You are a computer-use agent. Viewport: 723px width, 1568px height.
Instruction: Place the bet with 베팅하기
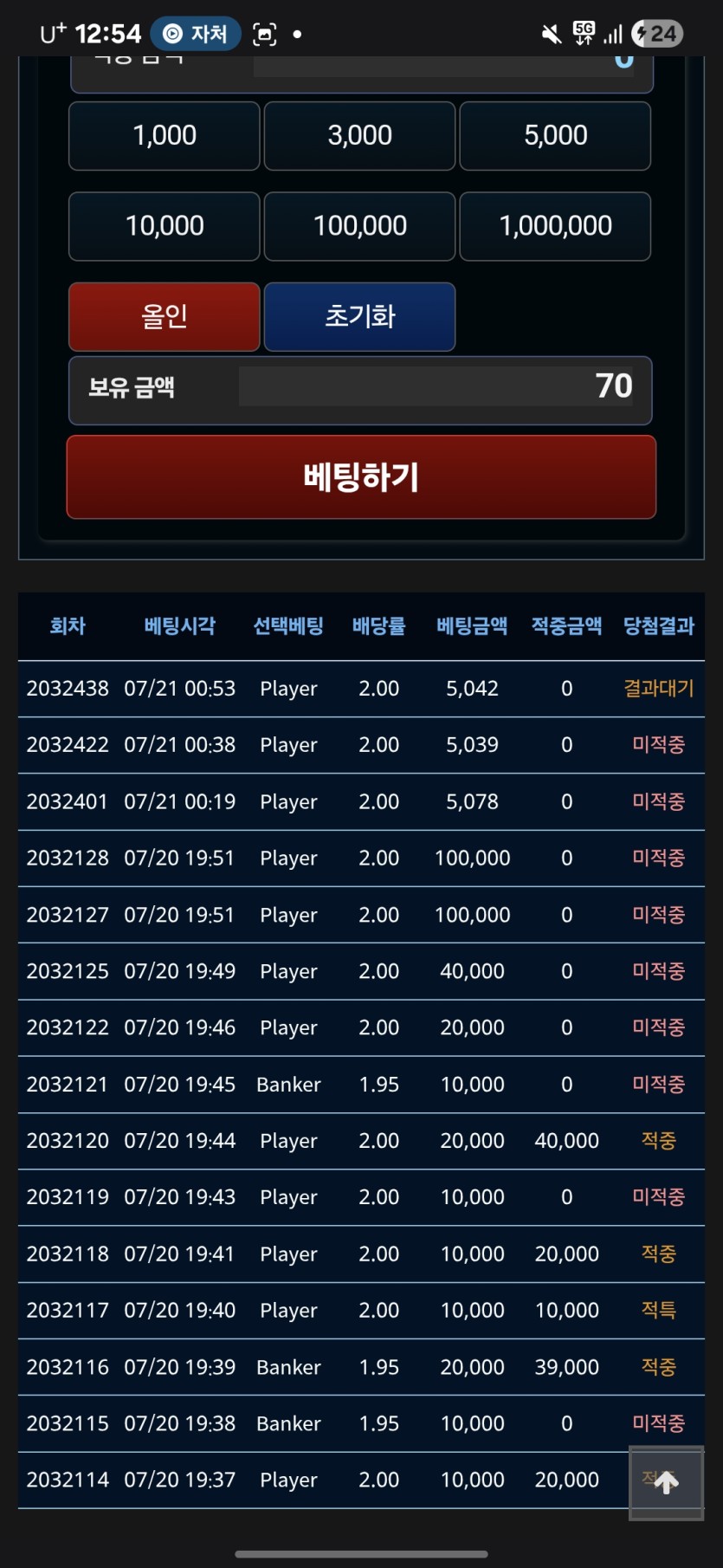tap(361, 477)
